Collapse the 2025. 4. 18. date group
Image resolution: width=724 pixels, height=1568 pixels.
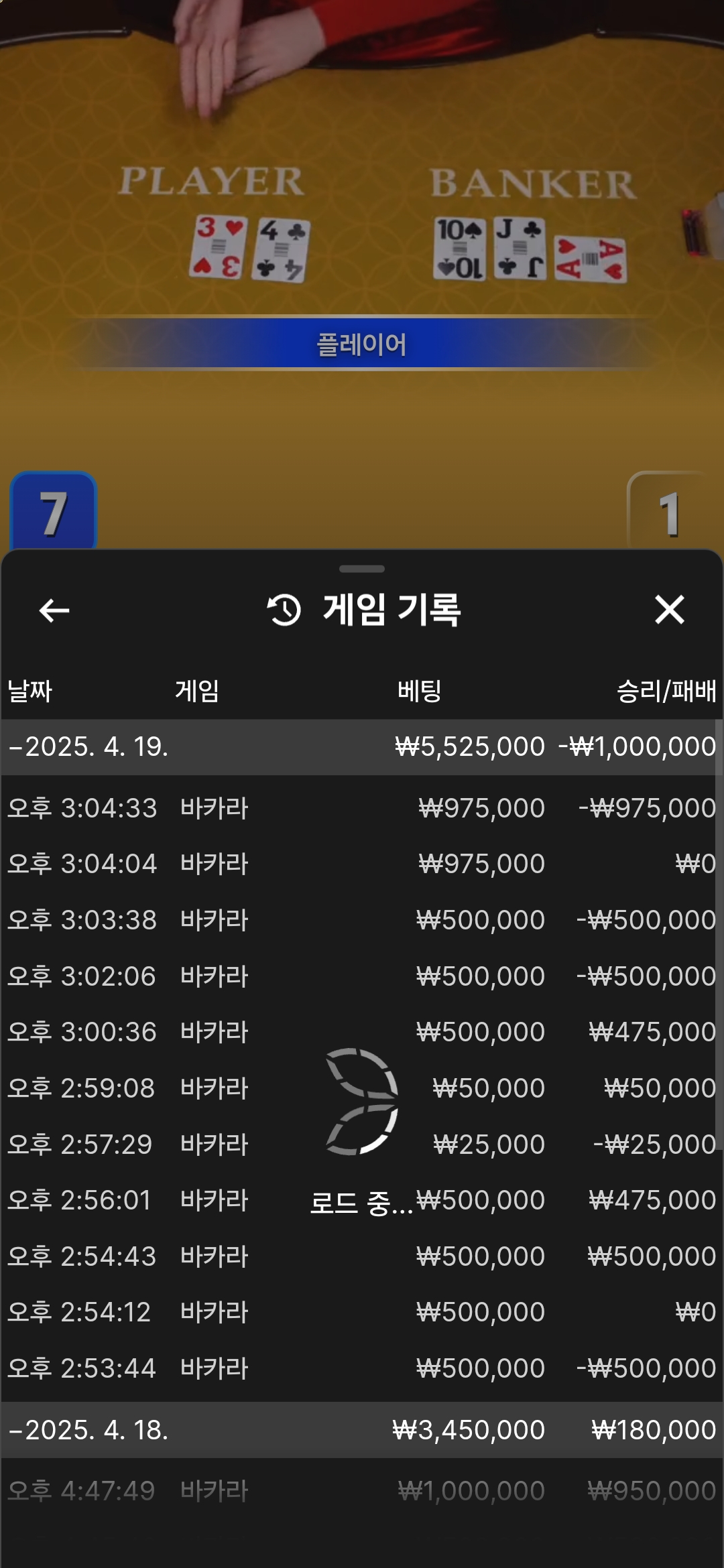pyautogui.click(x=88, y=1430)
